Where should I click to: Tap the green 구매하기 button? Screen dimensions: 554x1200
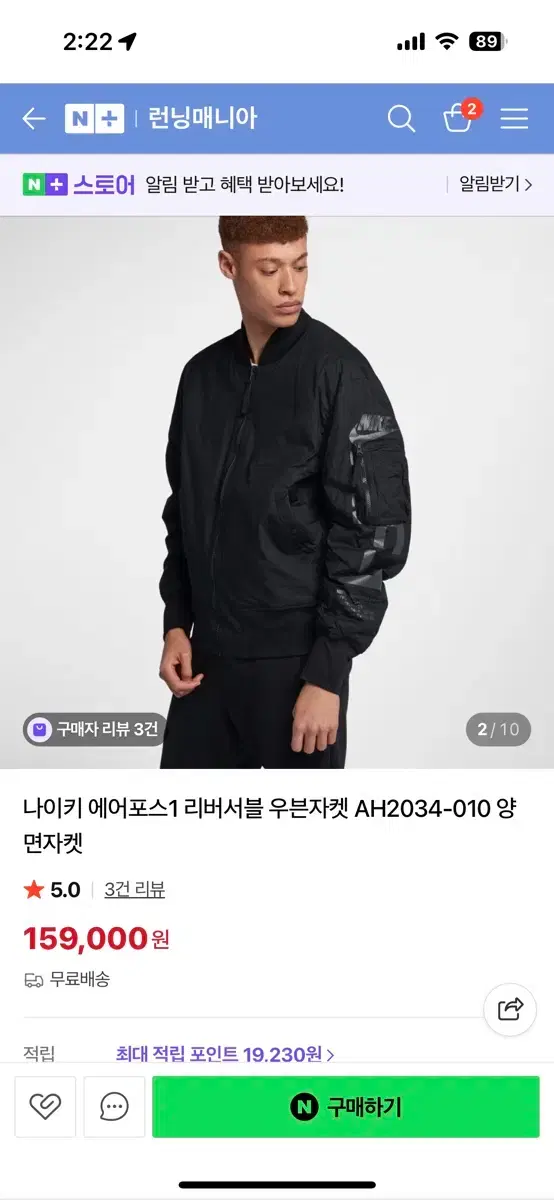[x=346, y=1107]
